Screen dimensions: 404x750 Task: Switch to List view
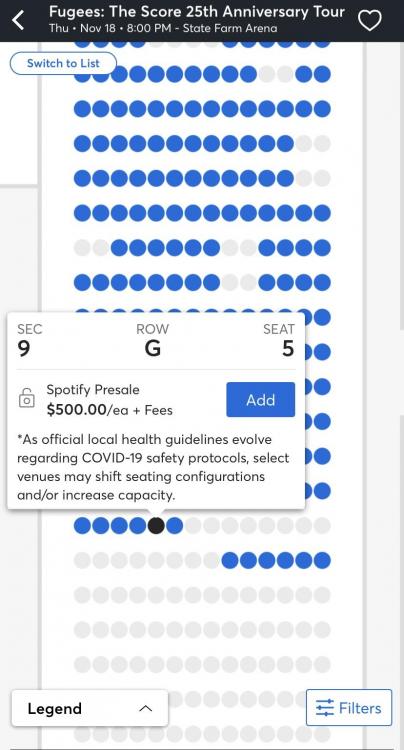point(63,64)
